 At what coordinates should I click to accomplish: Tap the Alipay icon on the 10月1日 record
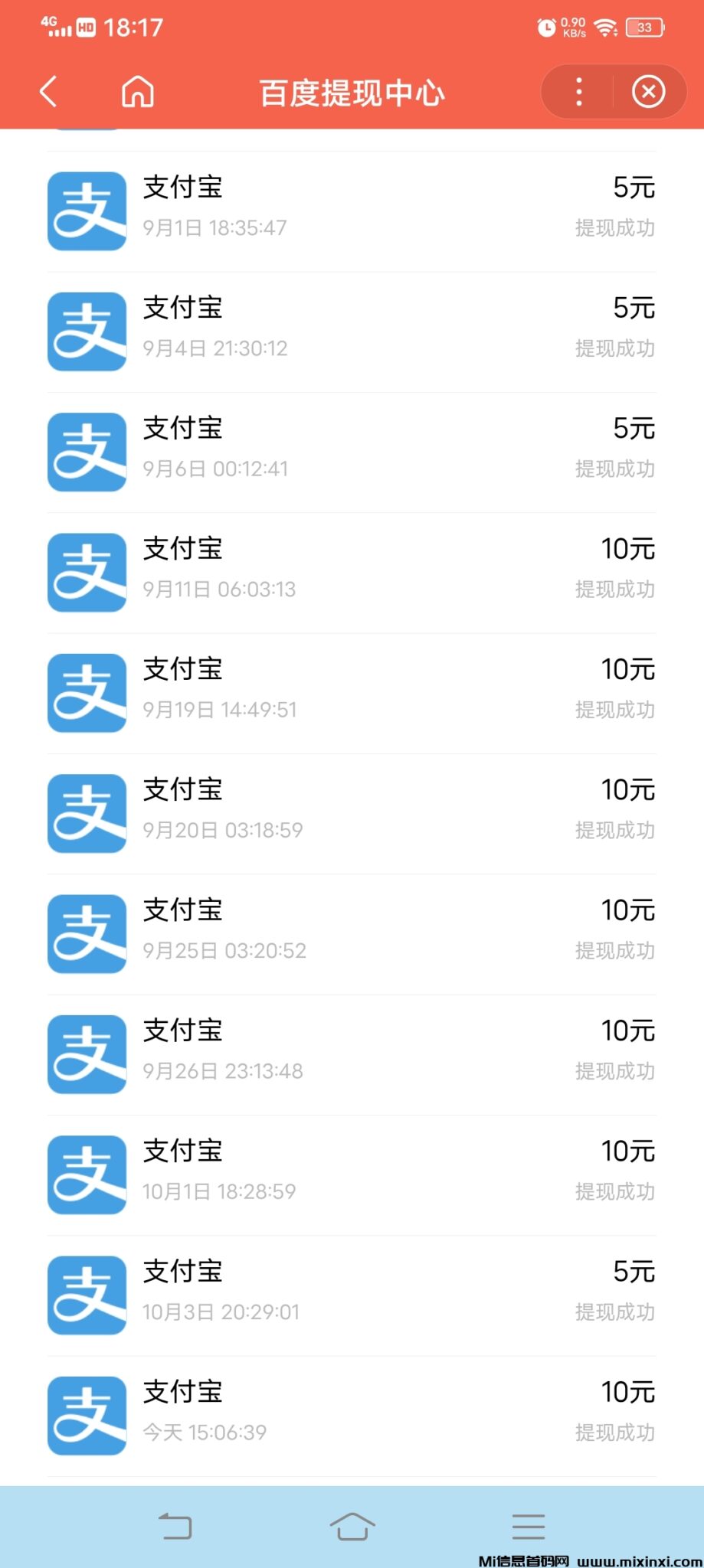(x=86, y=1174)
